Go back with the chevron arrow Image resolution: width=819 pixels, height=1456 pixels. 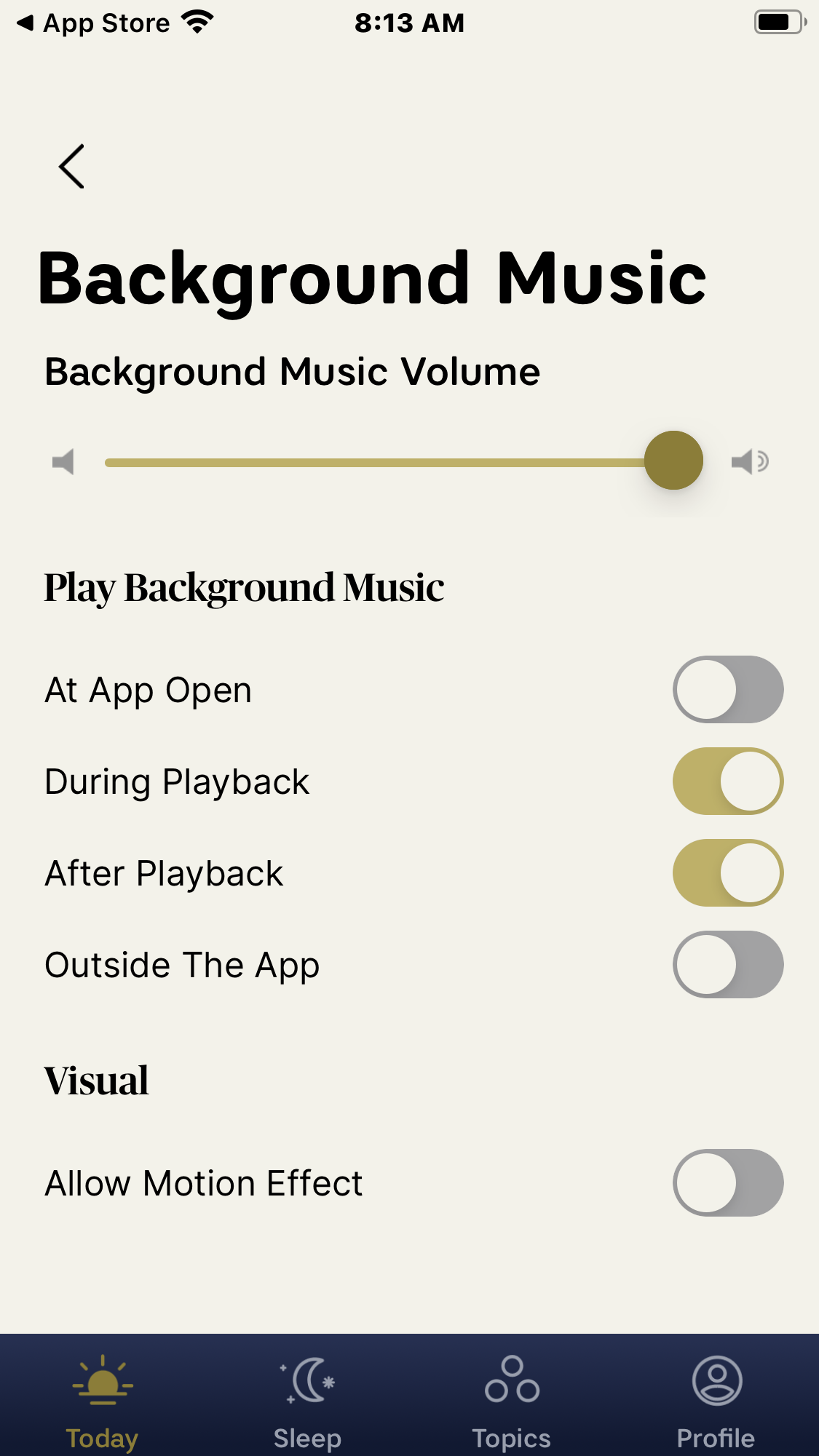click(x=71, y=166)
